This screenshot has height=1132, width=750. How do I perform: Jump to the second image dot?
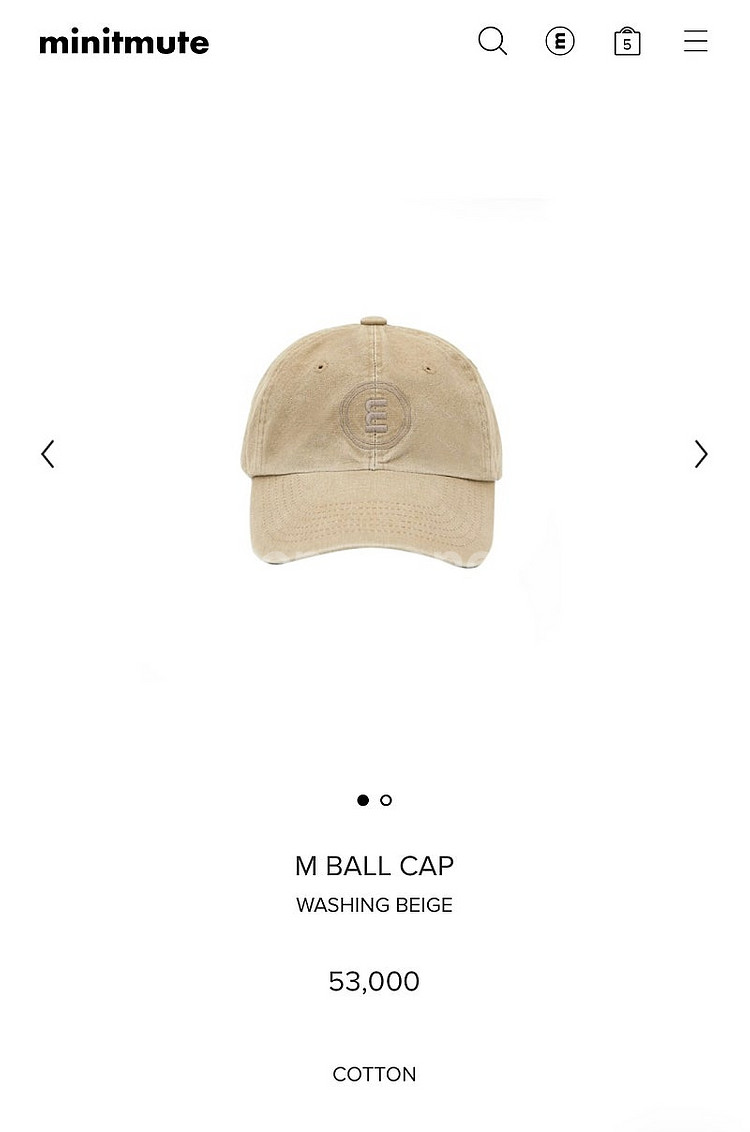386,800
